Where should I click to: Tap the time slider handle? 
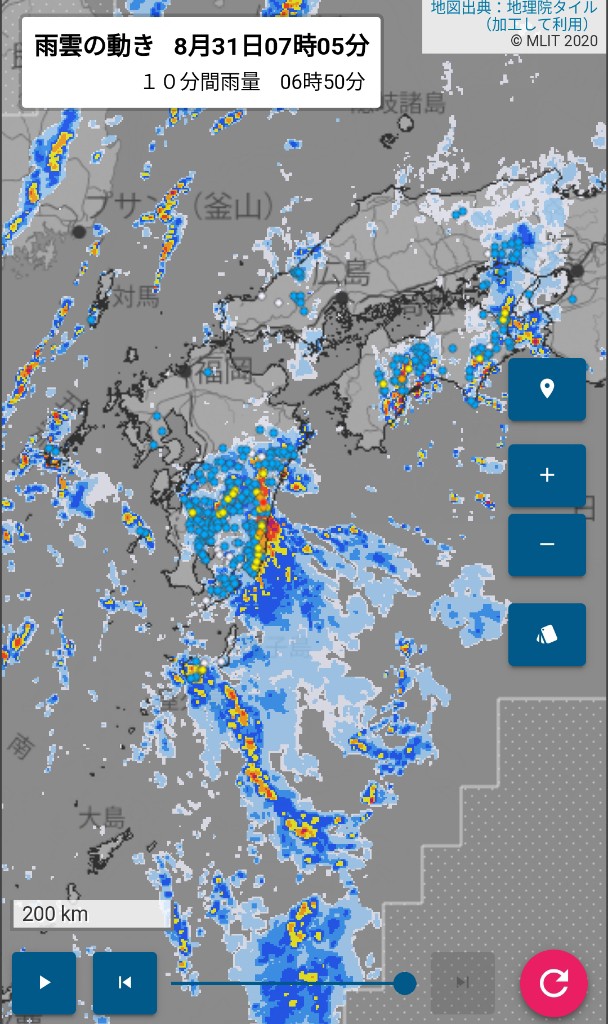(x=404, y=983)
